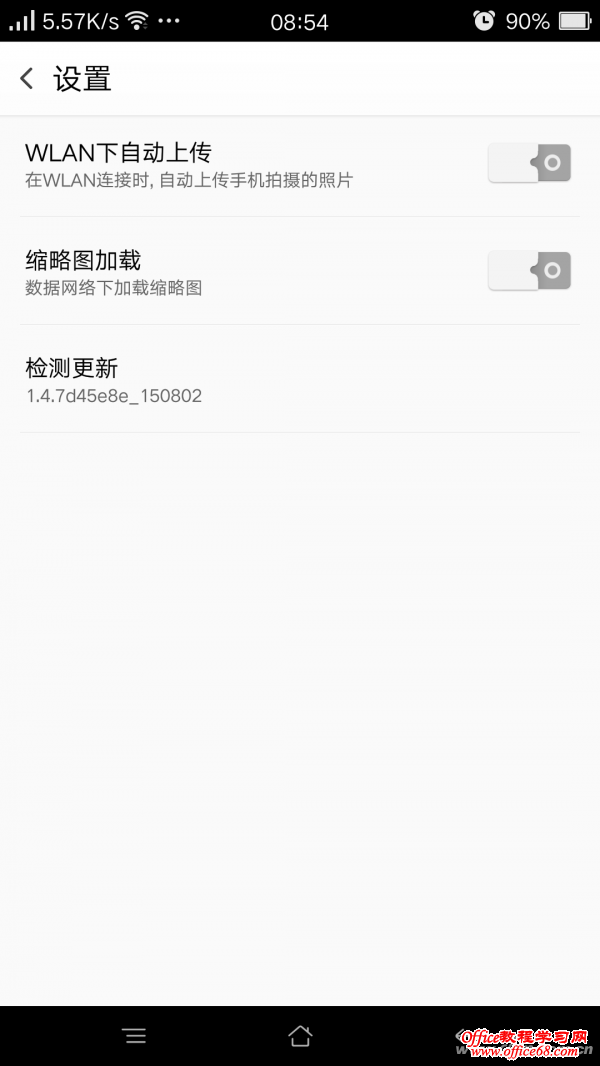Go back from the 设置 screen

[28, 79]
